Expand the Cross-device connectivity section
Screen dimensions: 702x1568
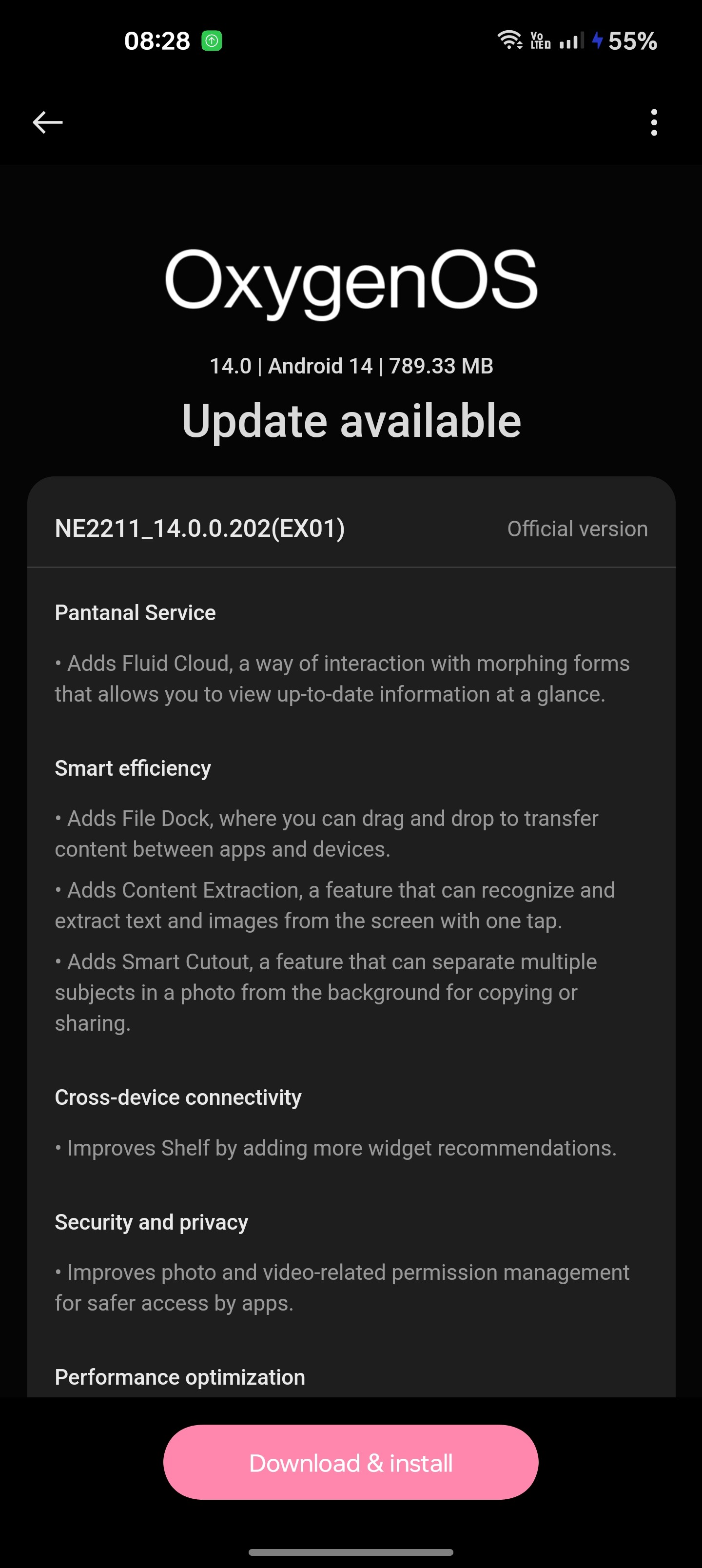178,1097
